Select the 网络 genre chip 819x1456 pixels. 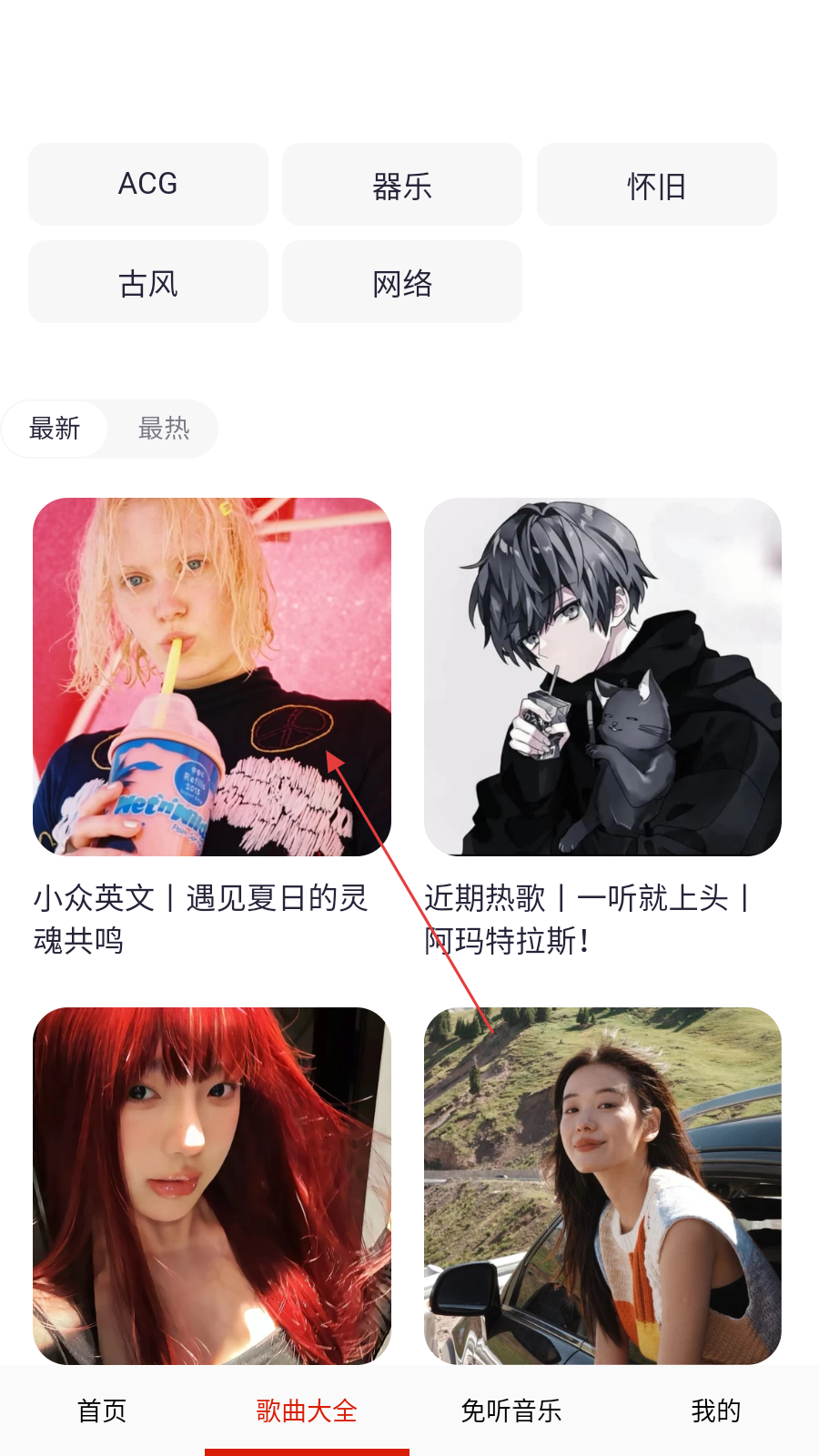(402, 282)
